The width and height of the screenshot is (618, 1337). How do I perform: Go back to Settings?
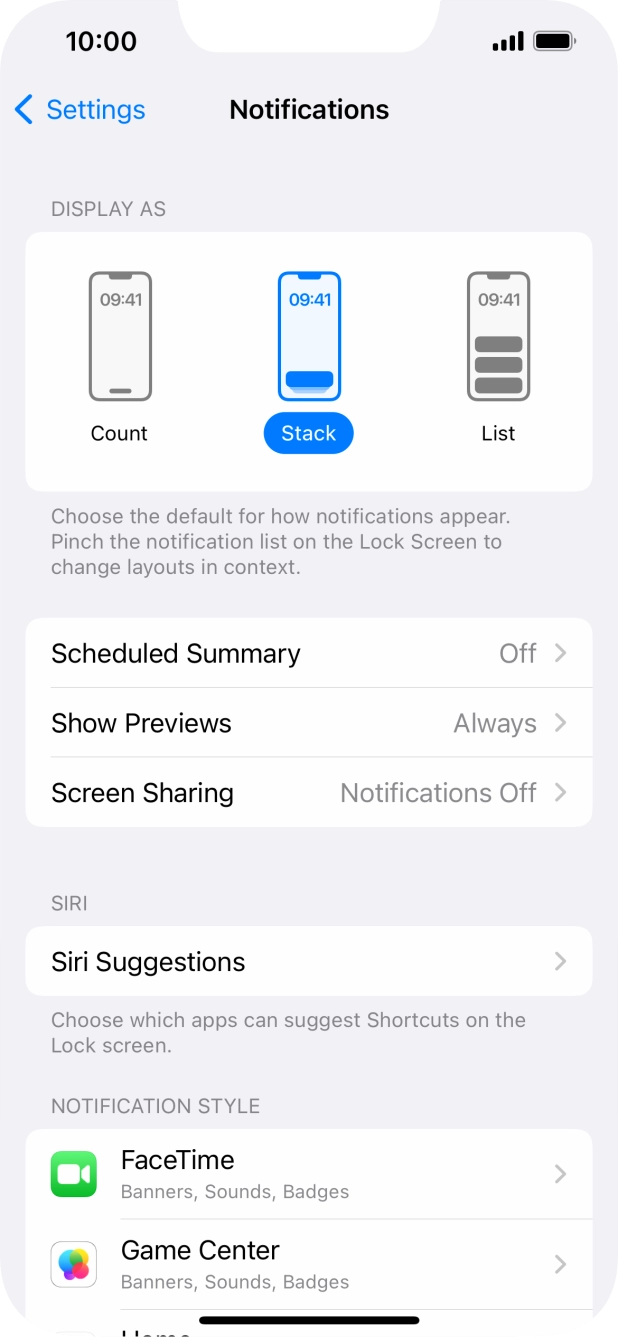coord(80,110)
